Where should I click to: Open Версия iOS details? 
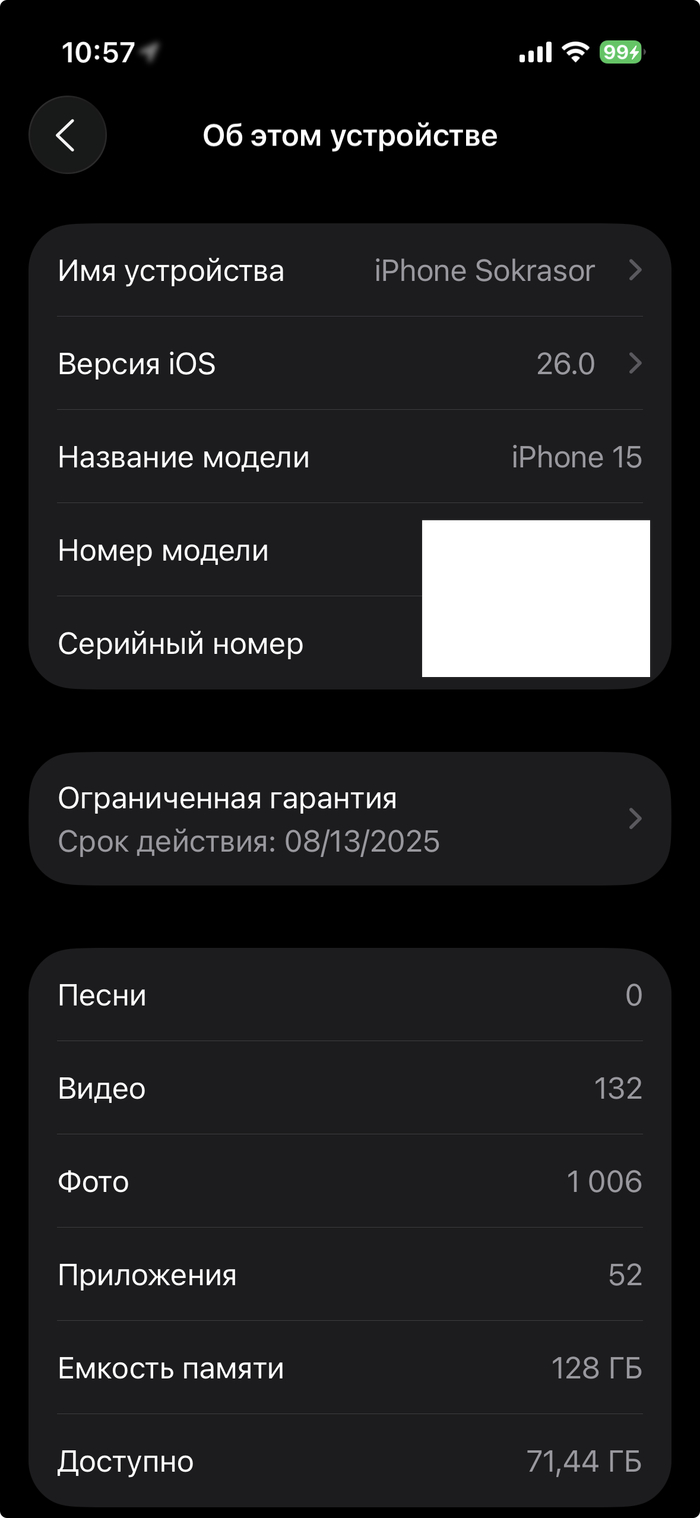tap(350, 364)
